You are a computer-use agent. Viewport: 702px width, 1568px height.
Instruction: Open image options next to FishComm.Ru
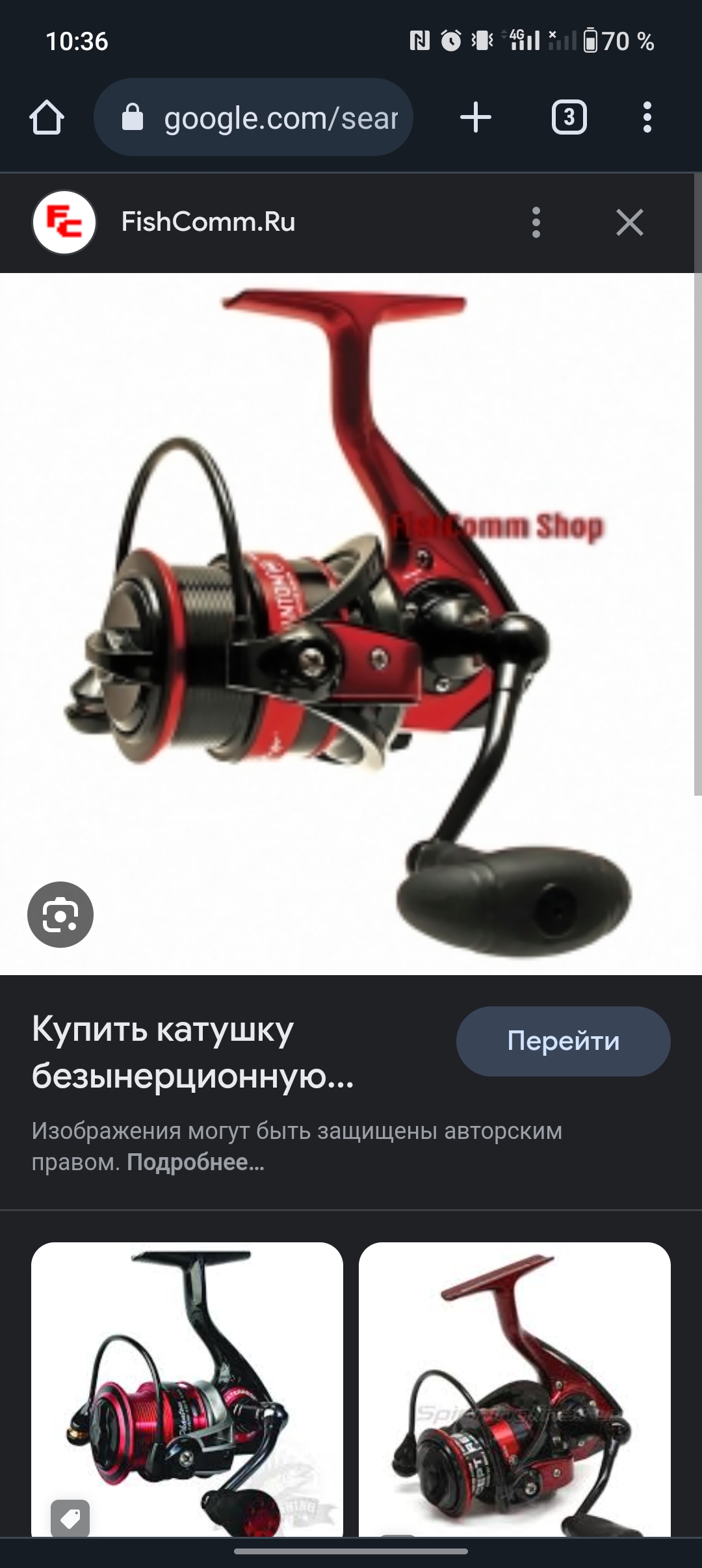click(536, 222)
